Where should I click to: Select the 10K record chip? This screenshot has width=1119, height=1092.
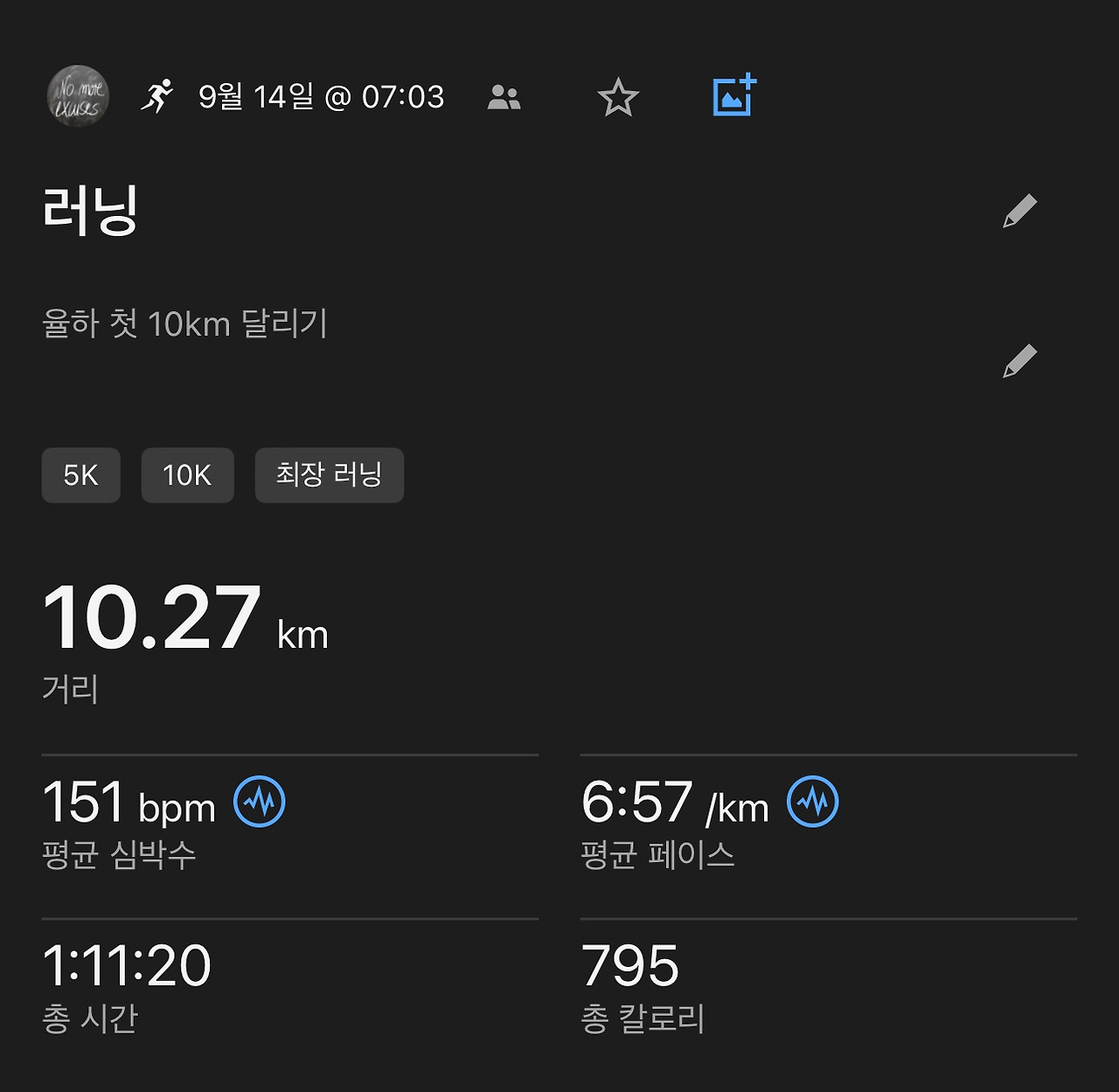coord(187,475)
